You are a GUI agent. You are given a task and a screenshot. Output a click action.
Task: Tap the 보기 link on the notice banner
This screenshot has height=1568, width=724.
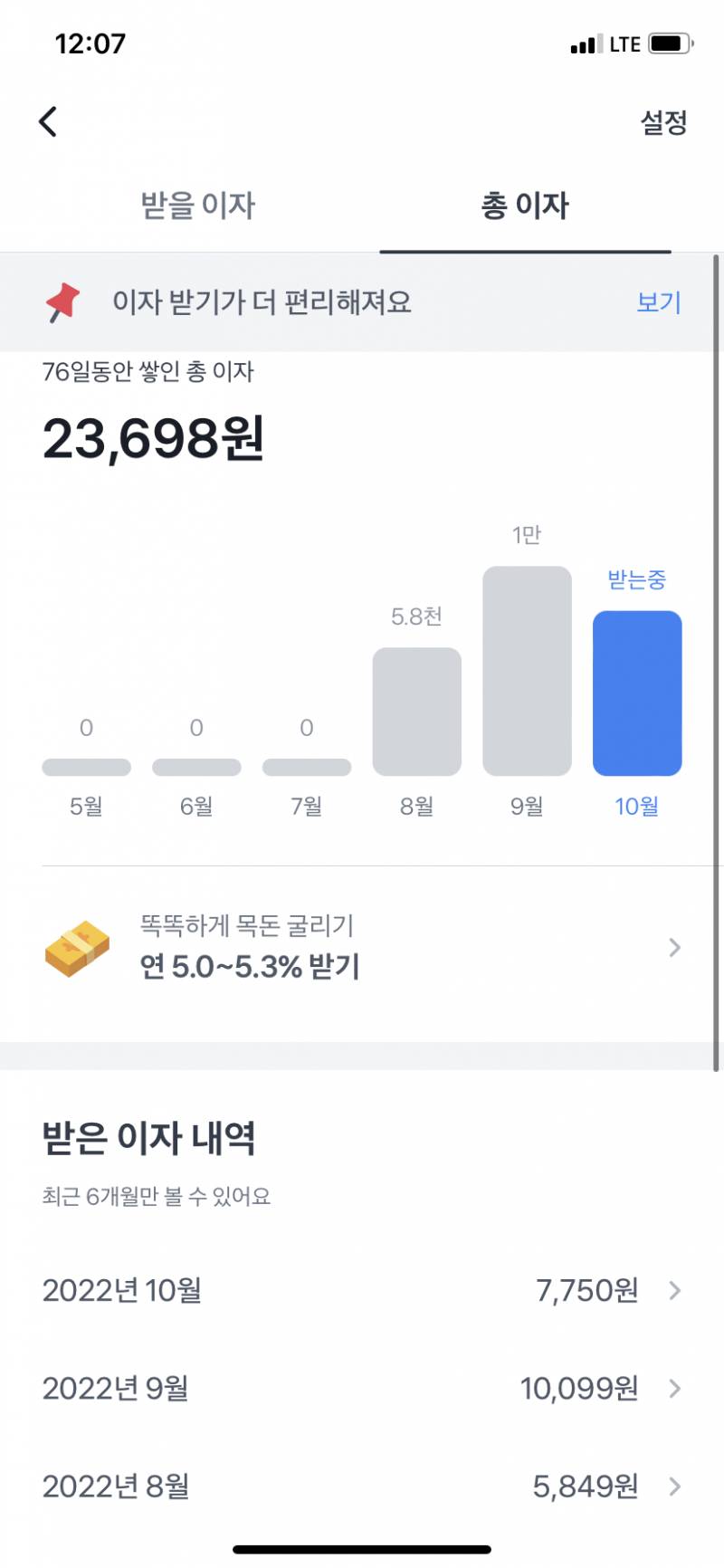(658, 302)
